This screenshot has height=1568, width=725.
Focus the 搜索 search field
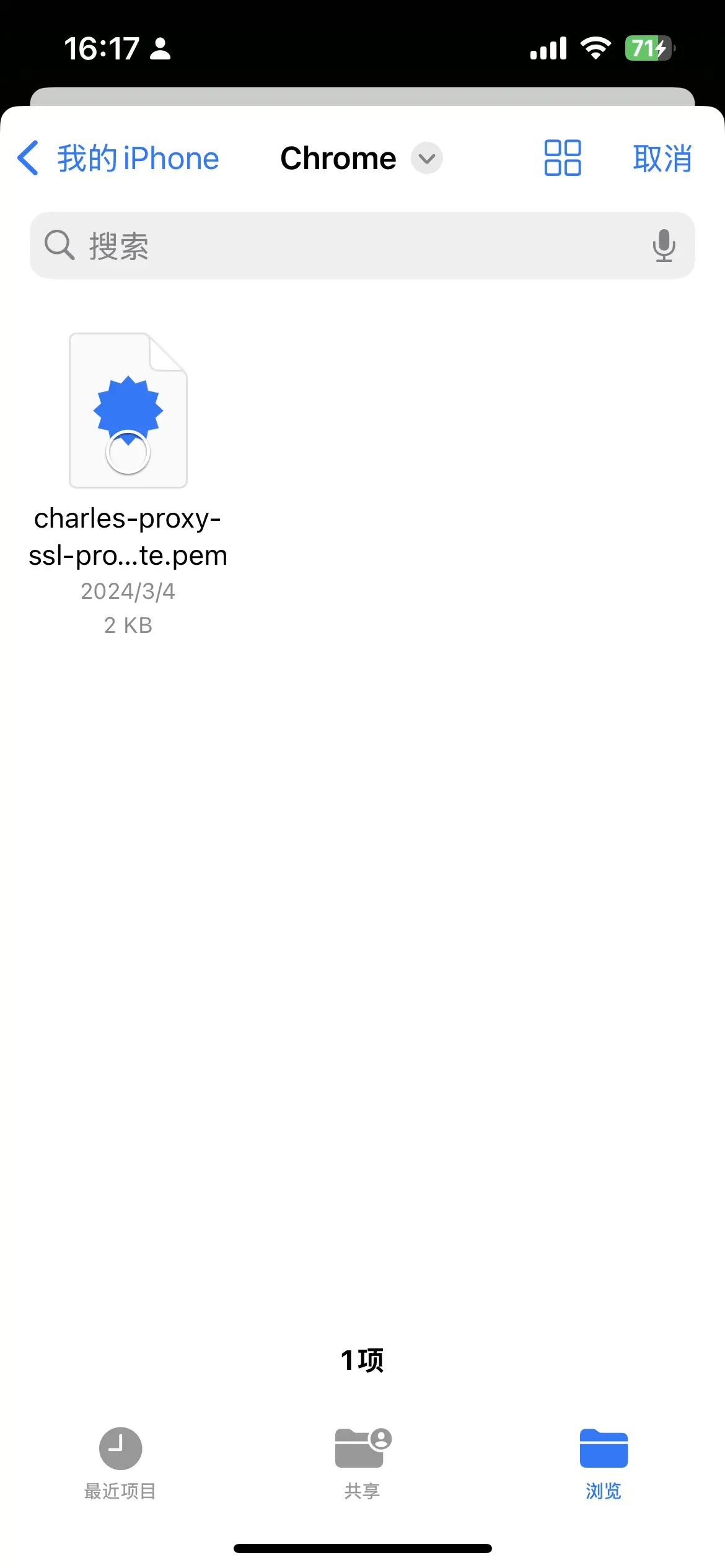click(x=347, y=245)
